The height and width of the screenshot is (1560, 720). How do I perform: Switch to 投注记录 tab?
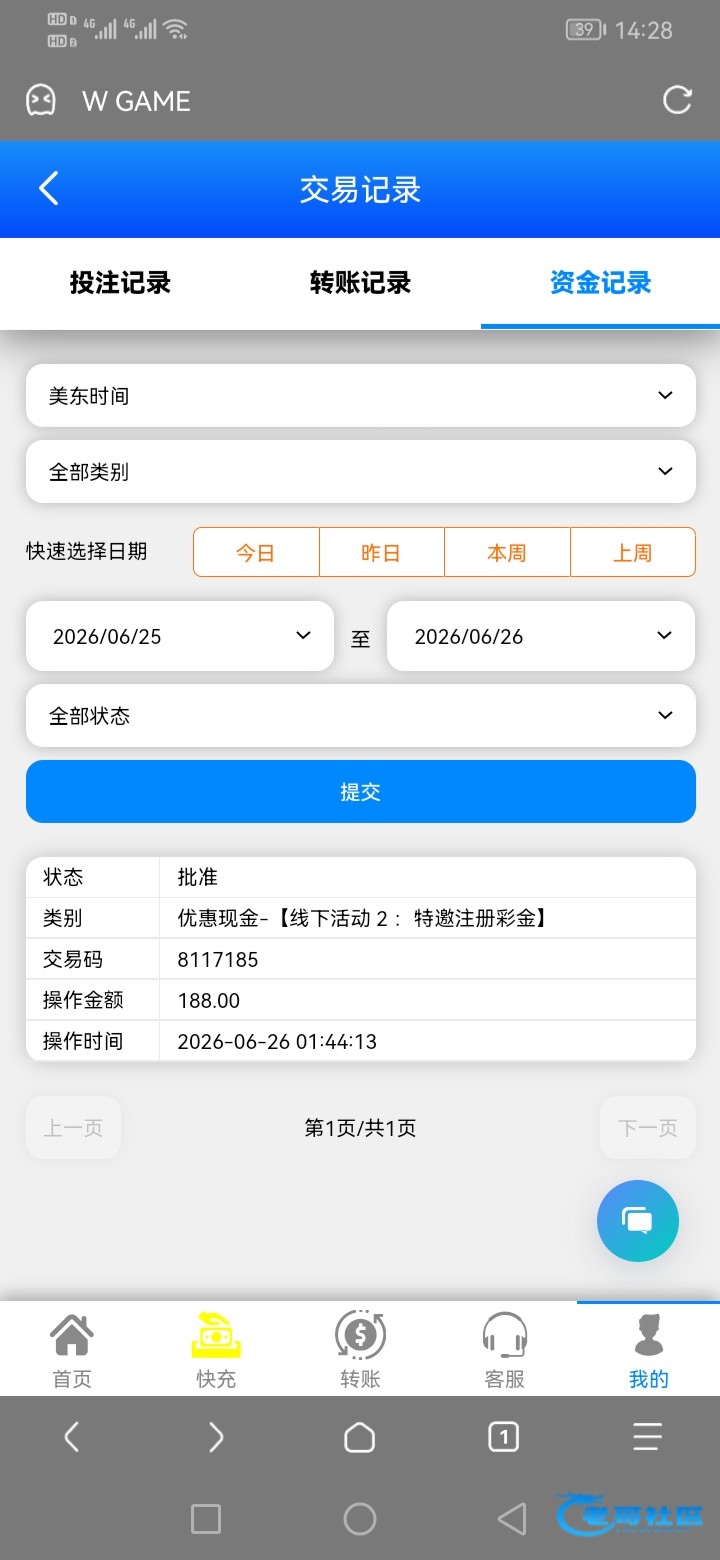[x=120, y=283]
